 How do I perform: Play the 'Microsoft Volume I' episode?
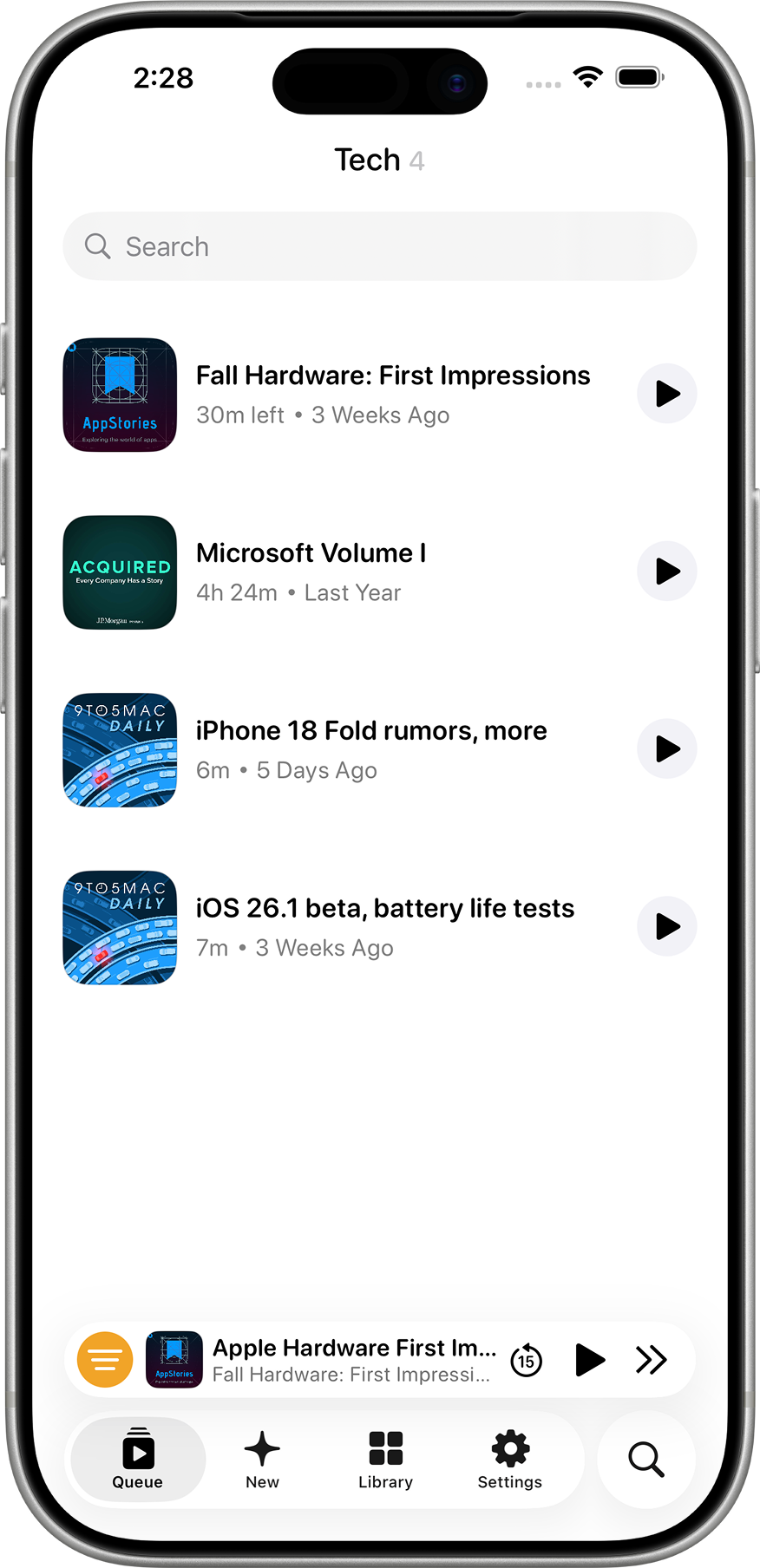click(x=666, y=571)
